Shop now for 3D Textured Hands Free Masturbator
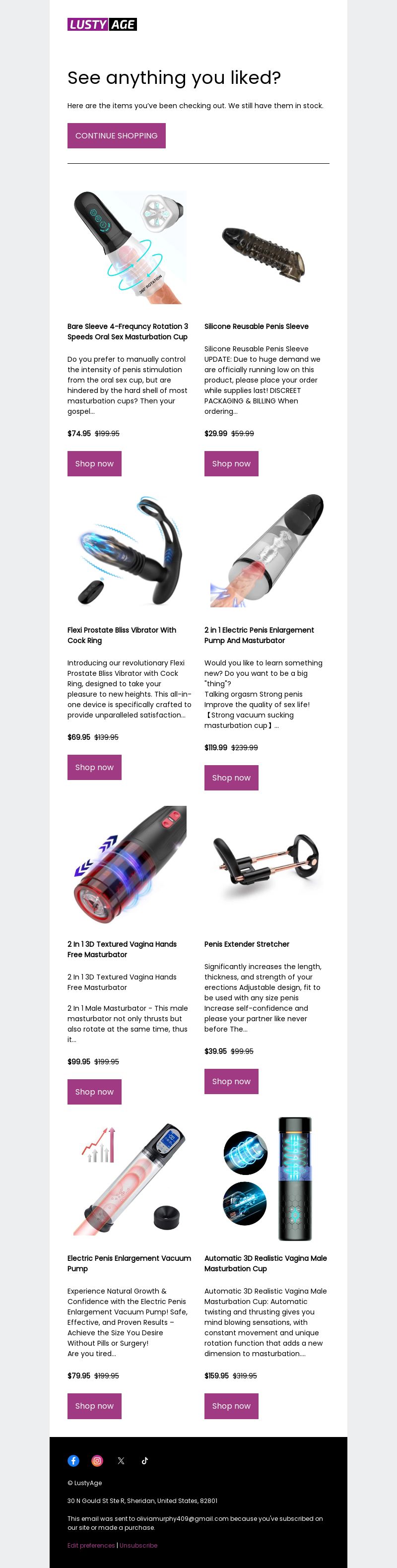The image size is (397, 1568). [x=94, y=1092]
